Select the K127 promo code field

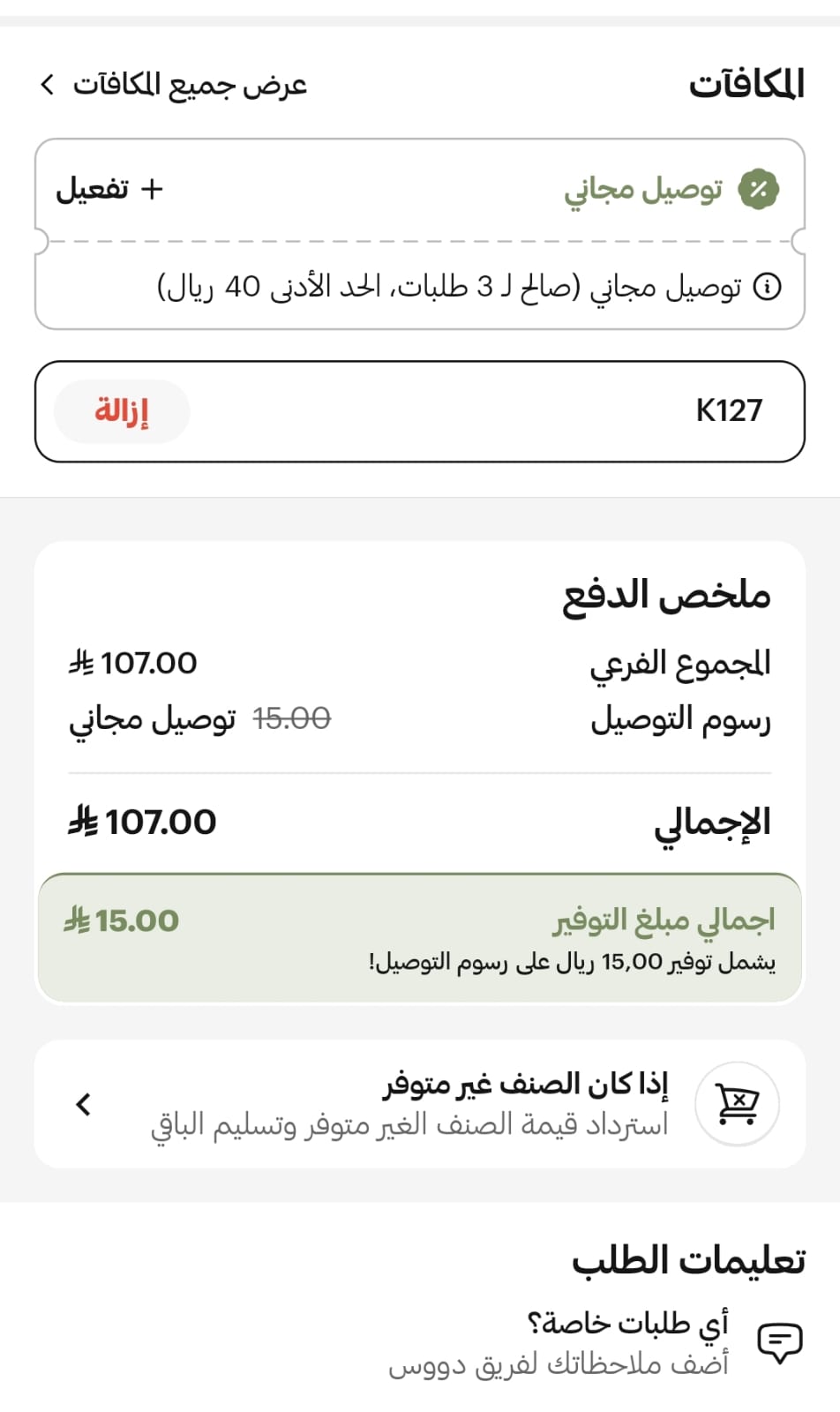click(728, 410)
